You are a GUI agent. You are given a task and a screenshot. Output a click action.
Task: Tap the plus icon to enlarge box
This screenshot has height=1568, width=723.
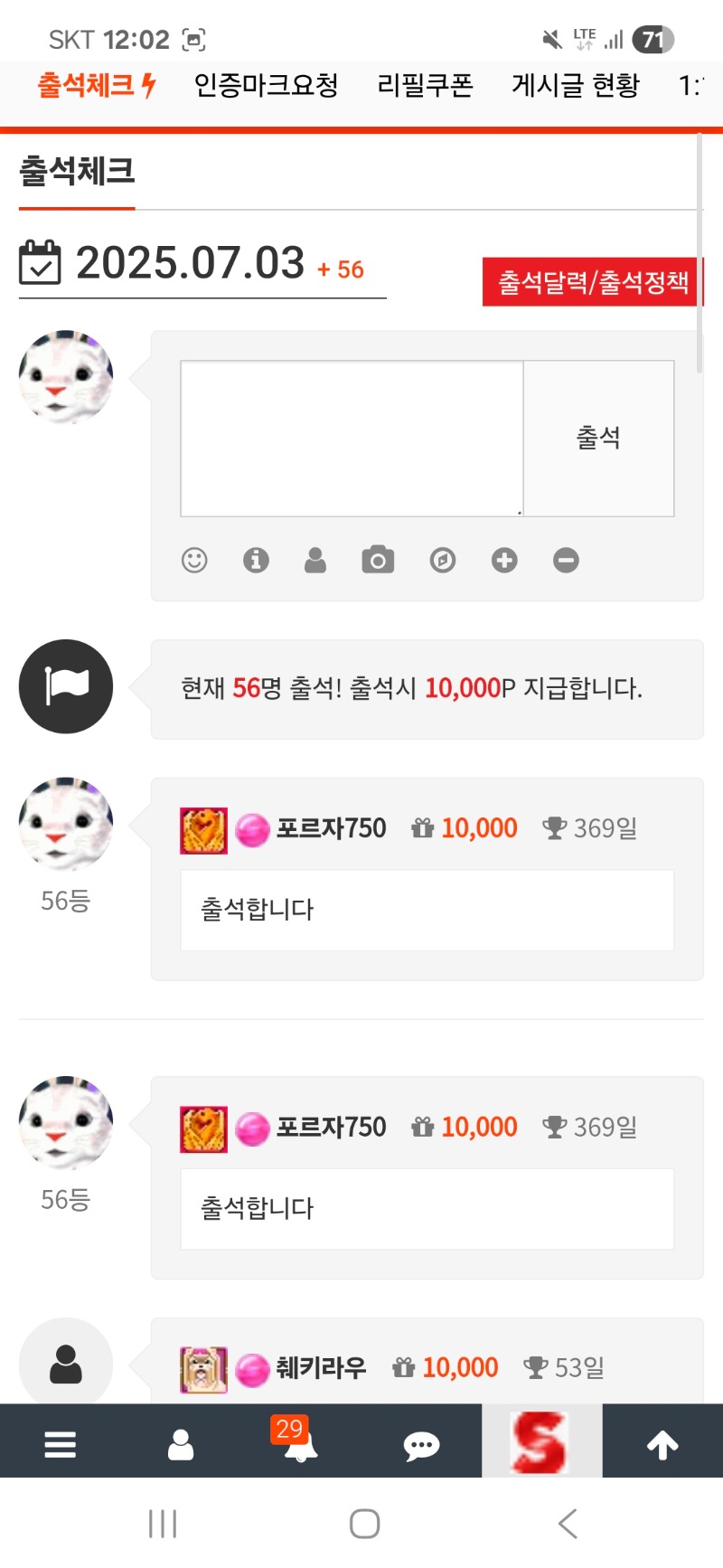pos(504,561)
